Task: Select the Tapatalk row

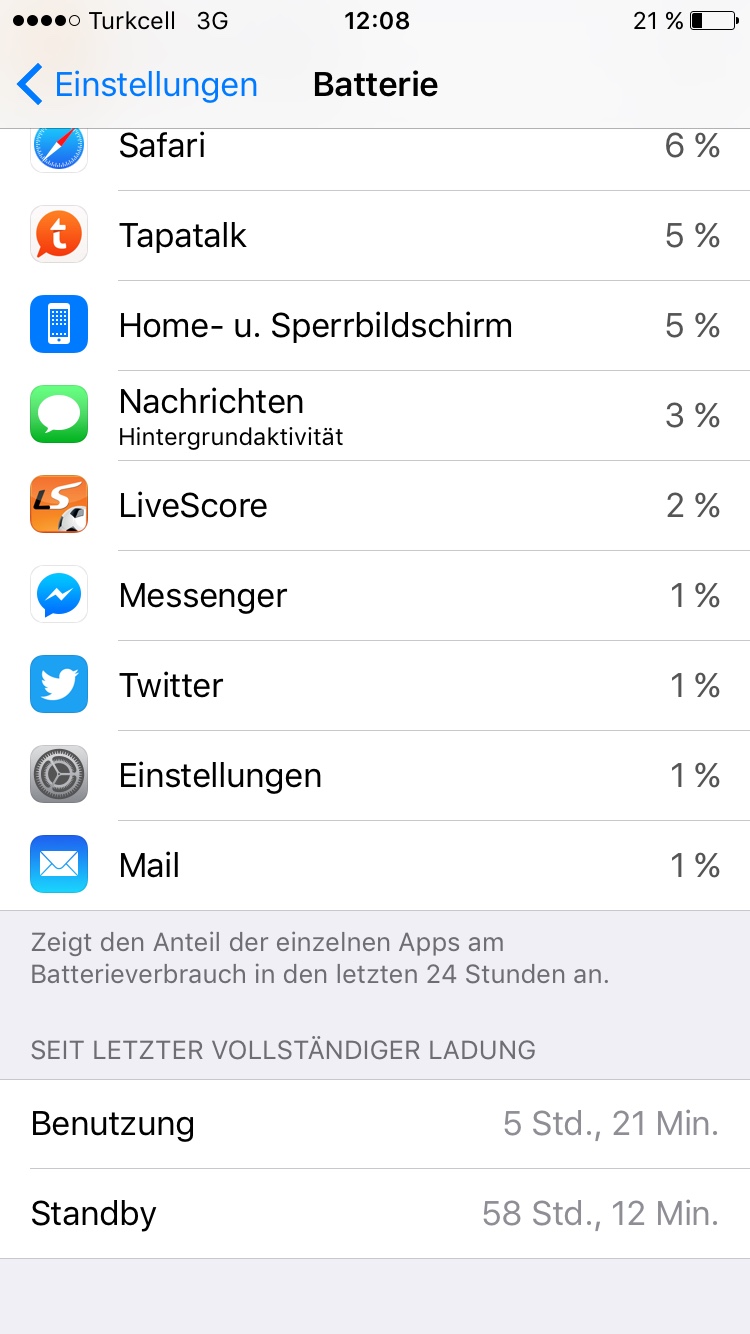Action: tap(375, 236)
